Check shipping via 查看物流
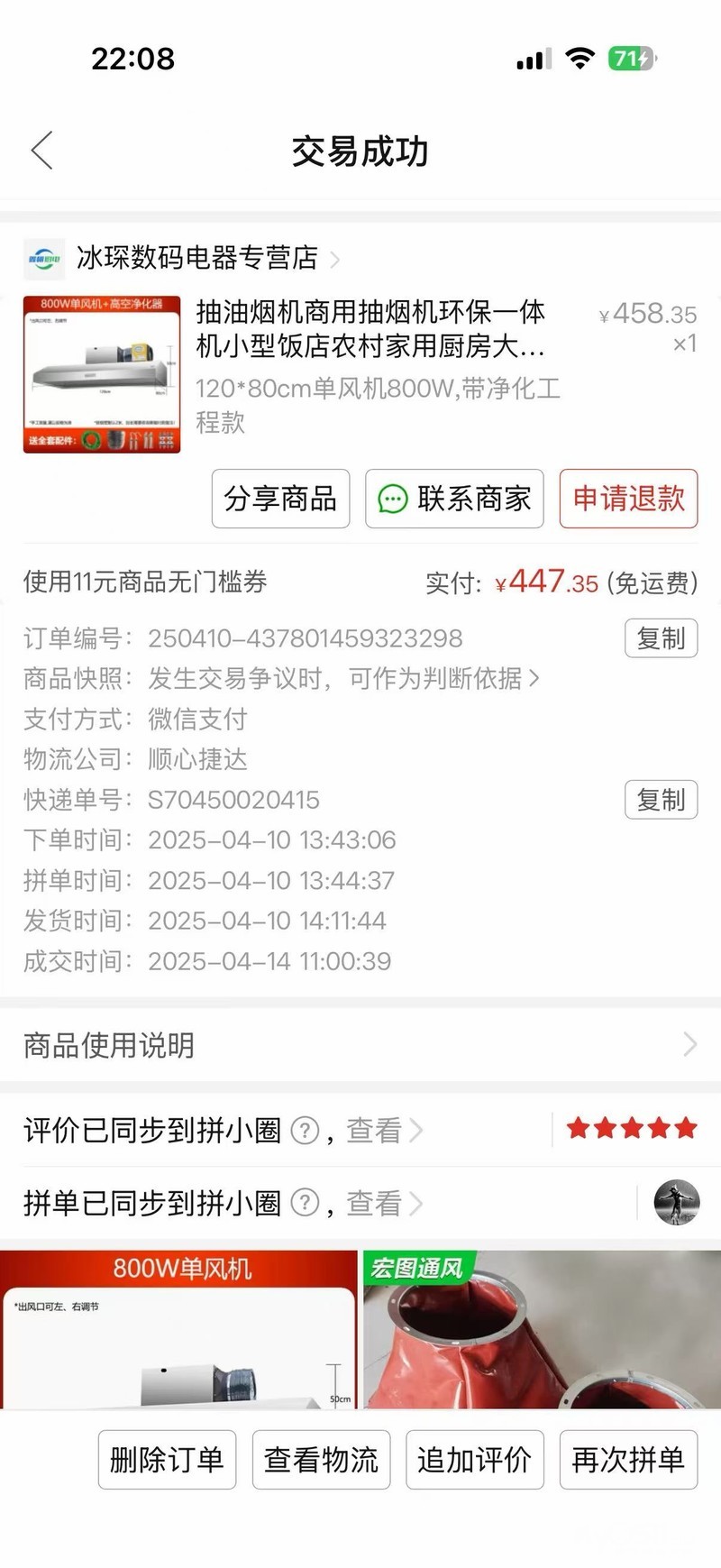This screenshot has width=721, height=1568. point(321,1459)
